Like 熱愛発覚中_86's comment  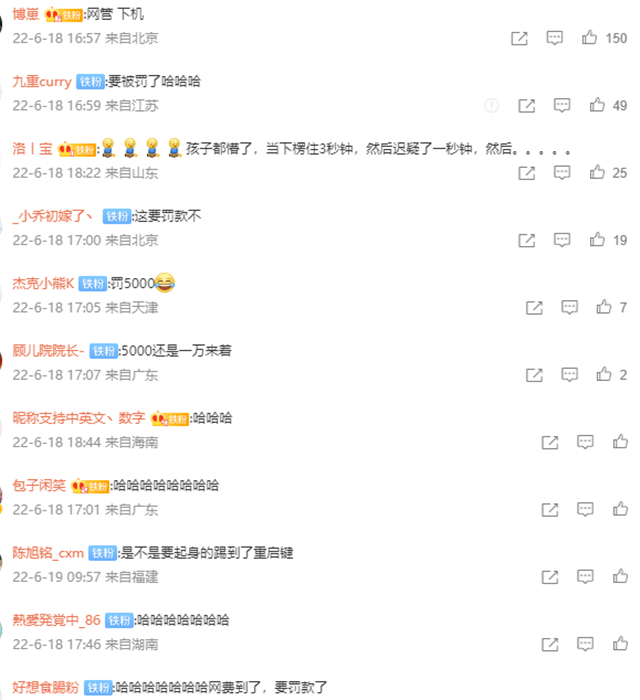(x=620, y=644)
